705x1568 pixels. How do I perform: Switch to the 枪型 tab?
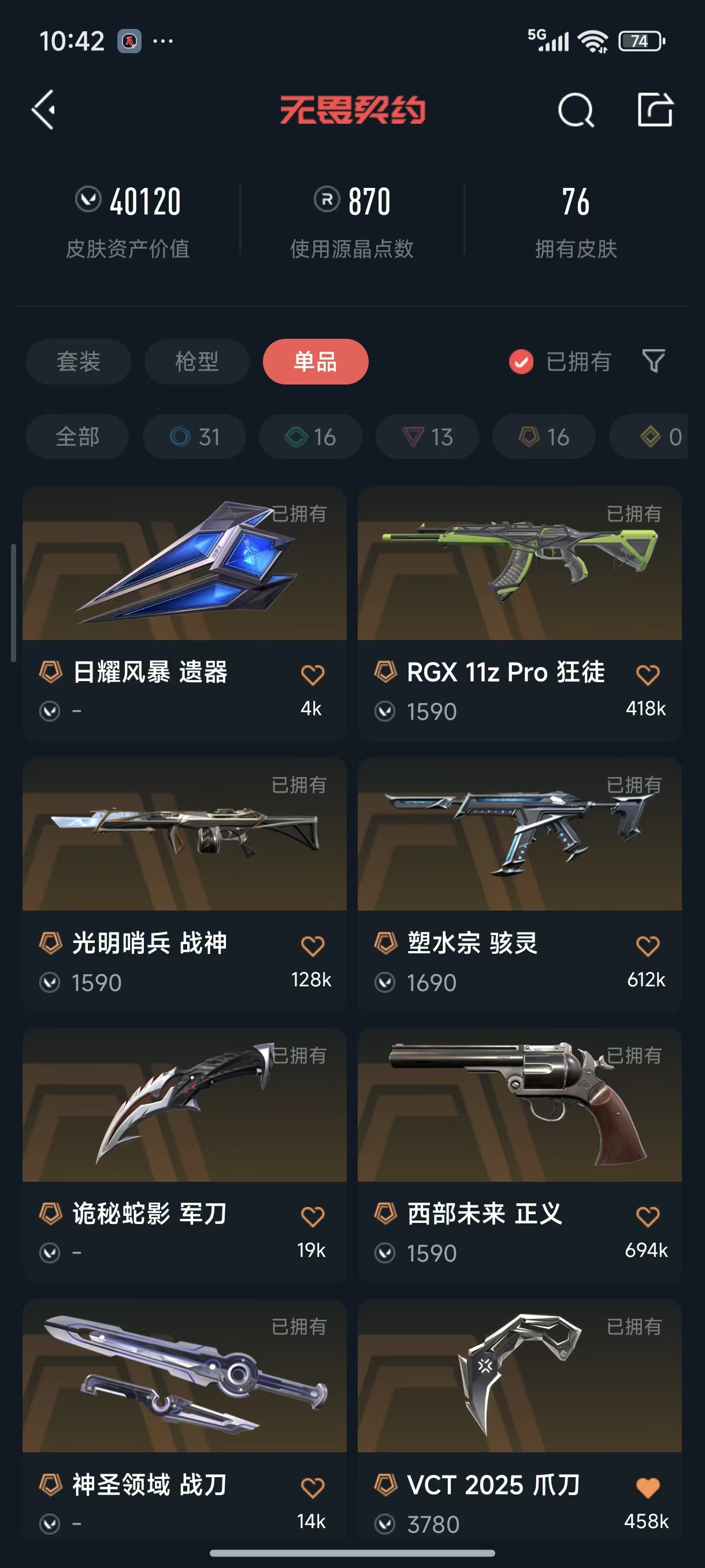click(196, 361)
